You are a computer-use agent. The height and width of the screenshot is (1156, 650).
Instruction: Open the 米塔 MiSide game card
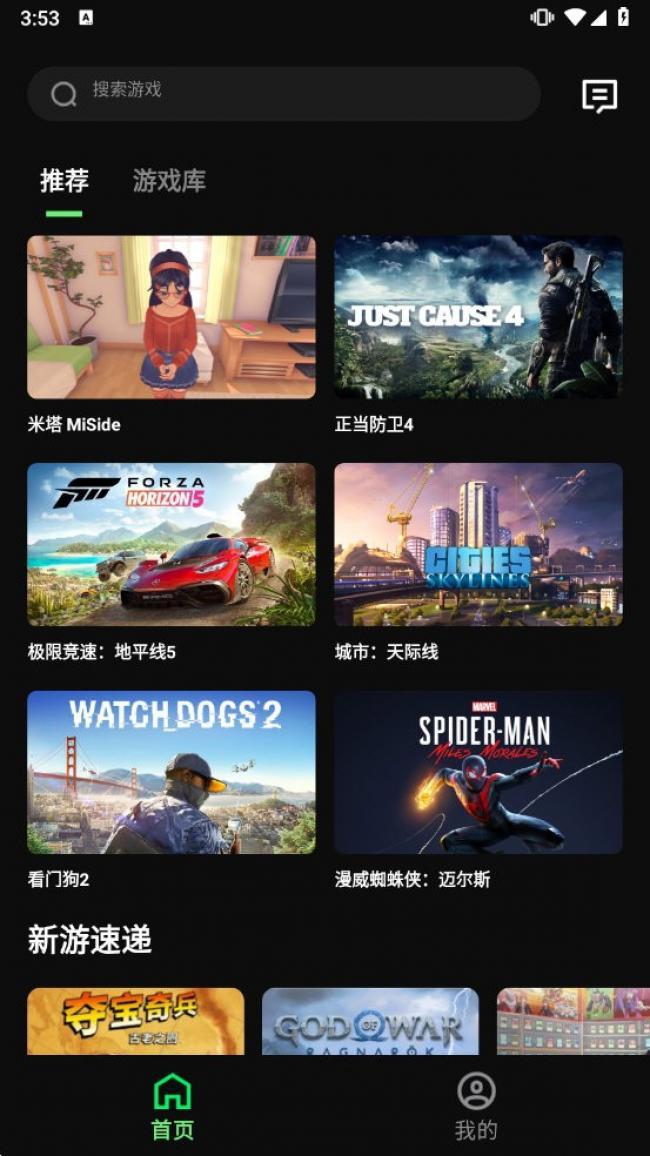(171, 317)
